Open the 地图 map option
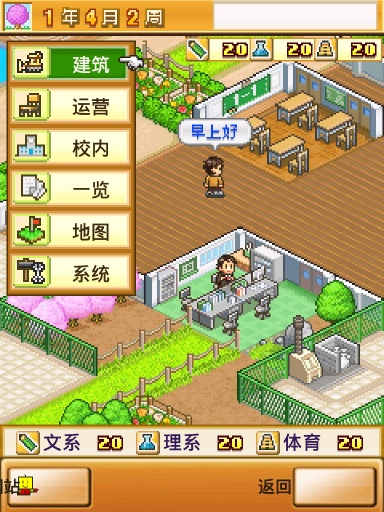 pos(71,231)
